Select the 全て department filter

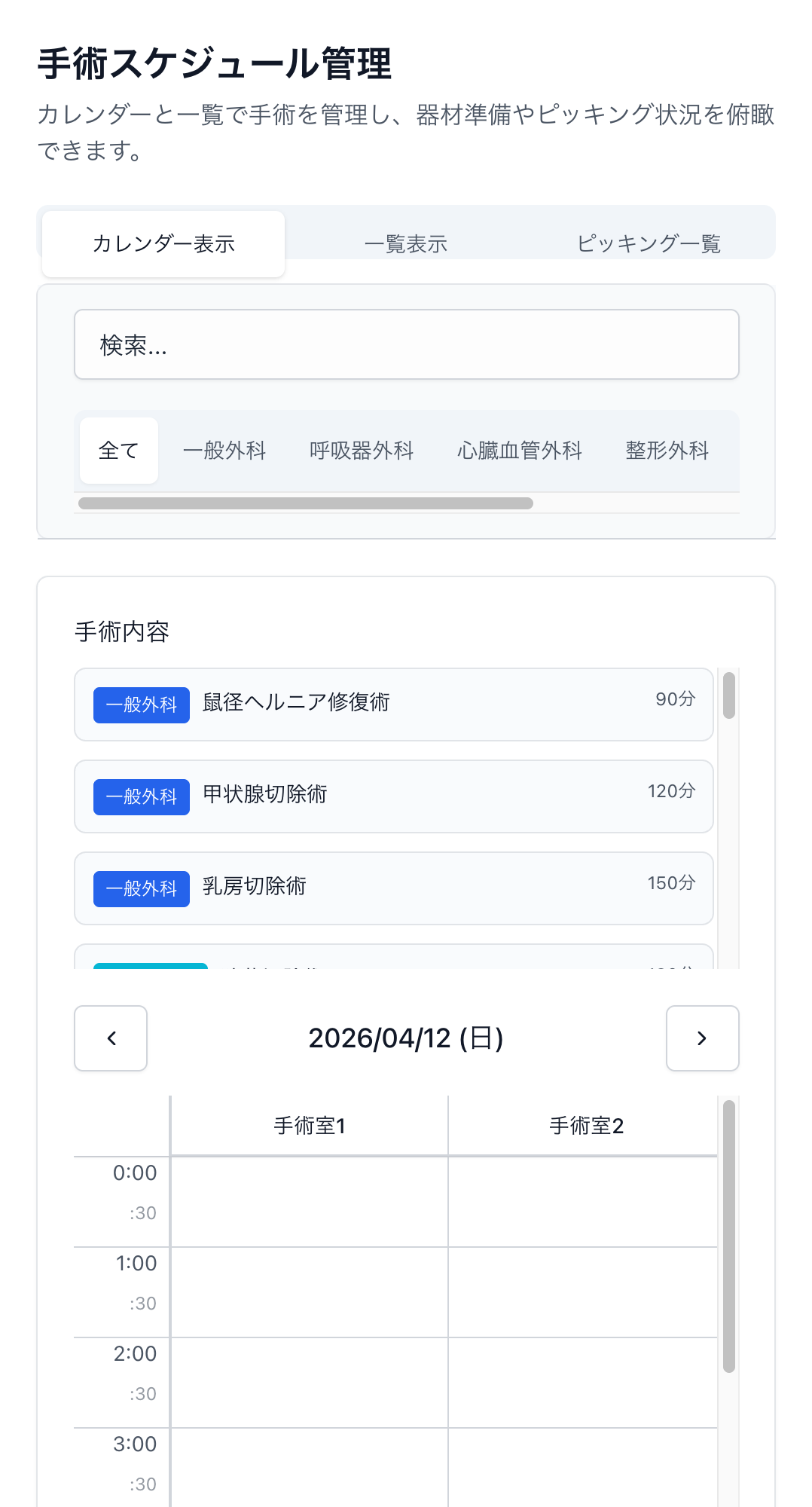click(118, 450)
